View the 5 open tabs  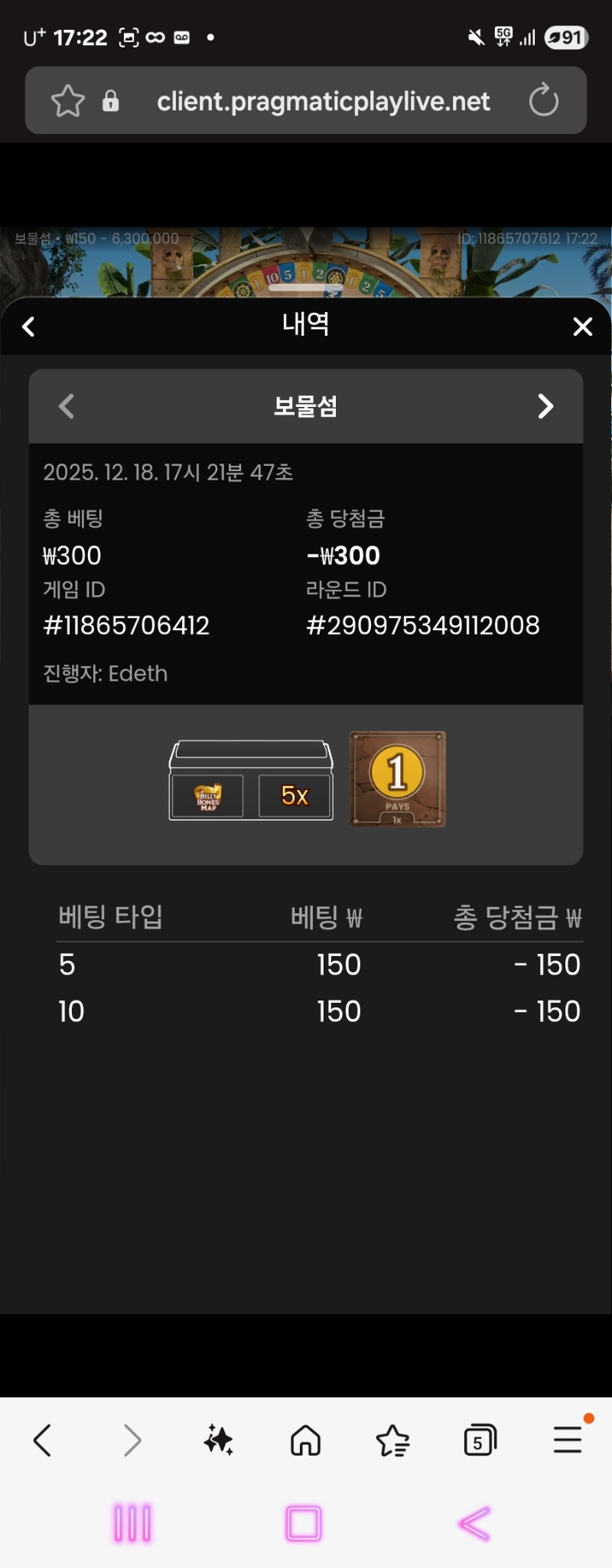coord(480,1441)
